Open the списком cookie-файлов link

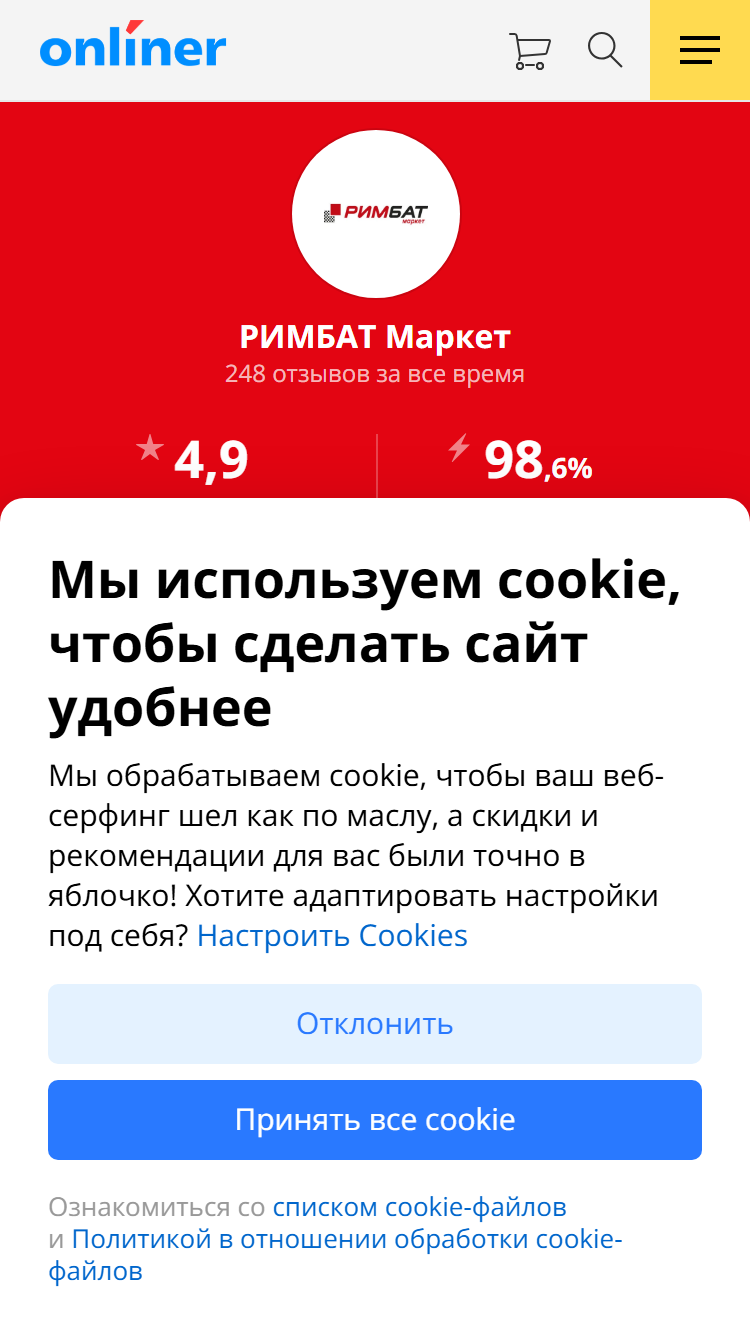coord(419,1207)
